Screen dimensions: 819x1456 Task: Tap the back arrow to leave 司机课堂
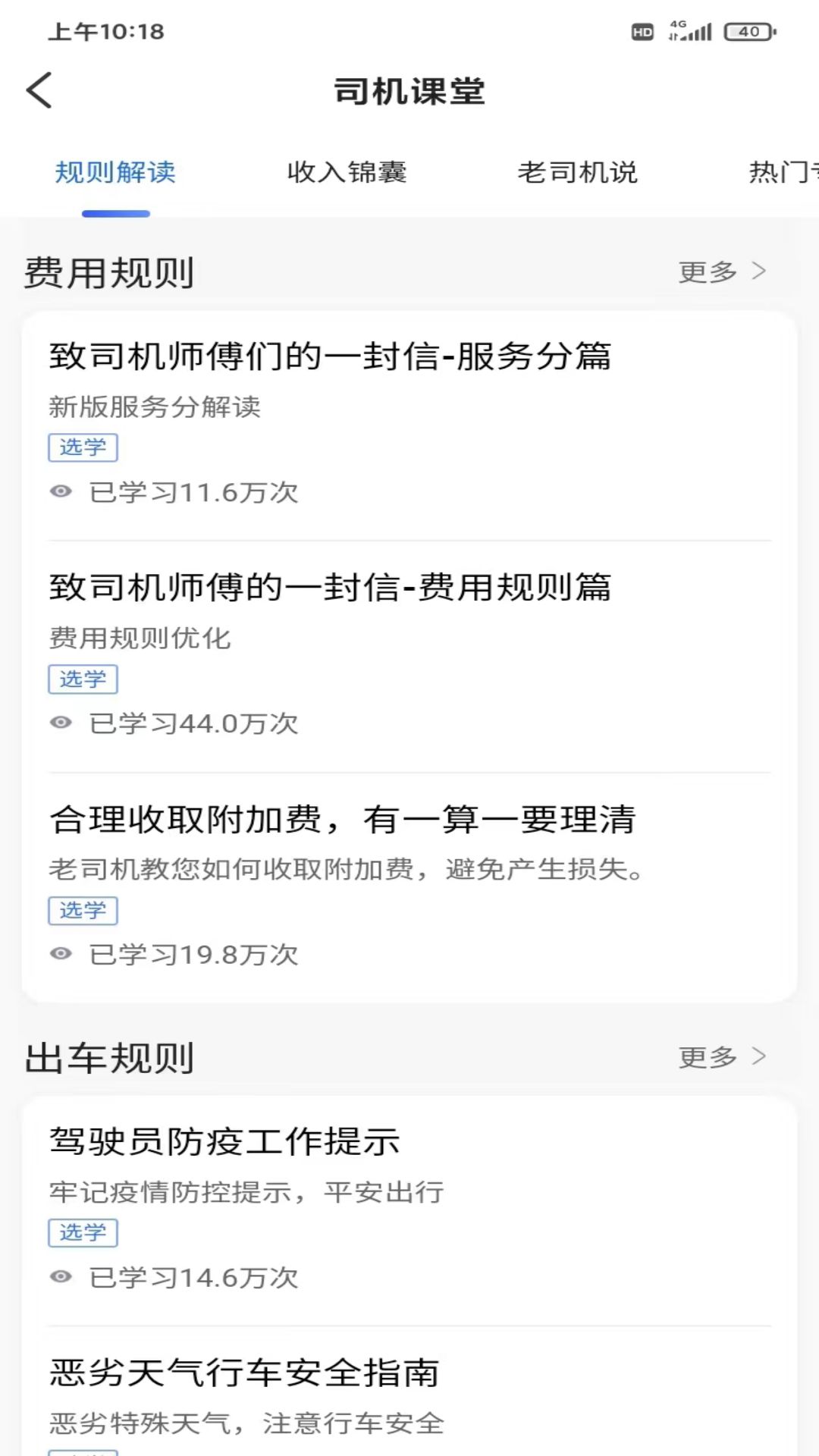pos(36,91)
